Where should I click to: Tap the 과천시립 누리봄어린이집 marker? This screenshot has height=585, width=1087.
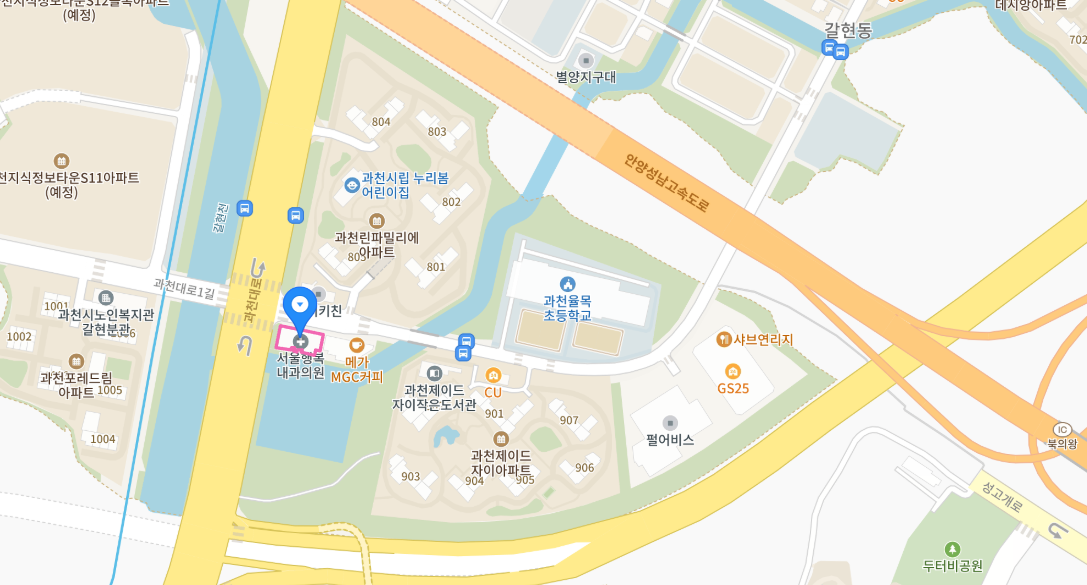pos(352,185)
